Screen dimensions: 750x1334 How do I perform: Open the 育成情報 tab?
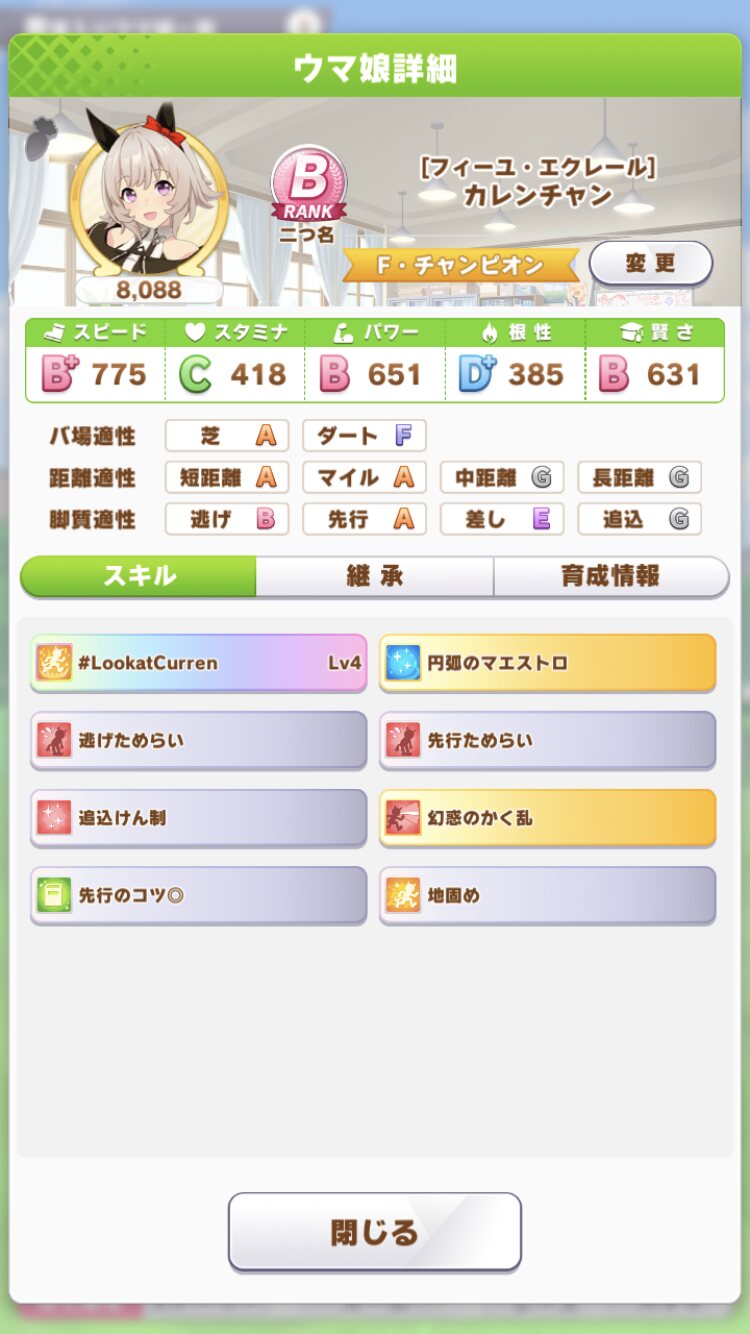coord(610,576)
